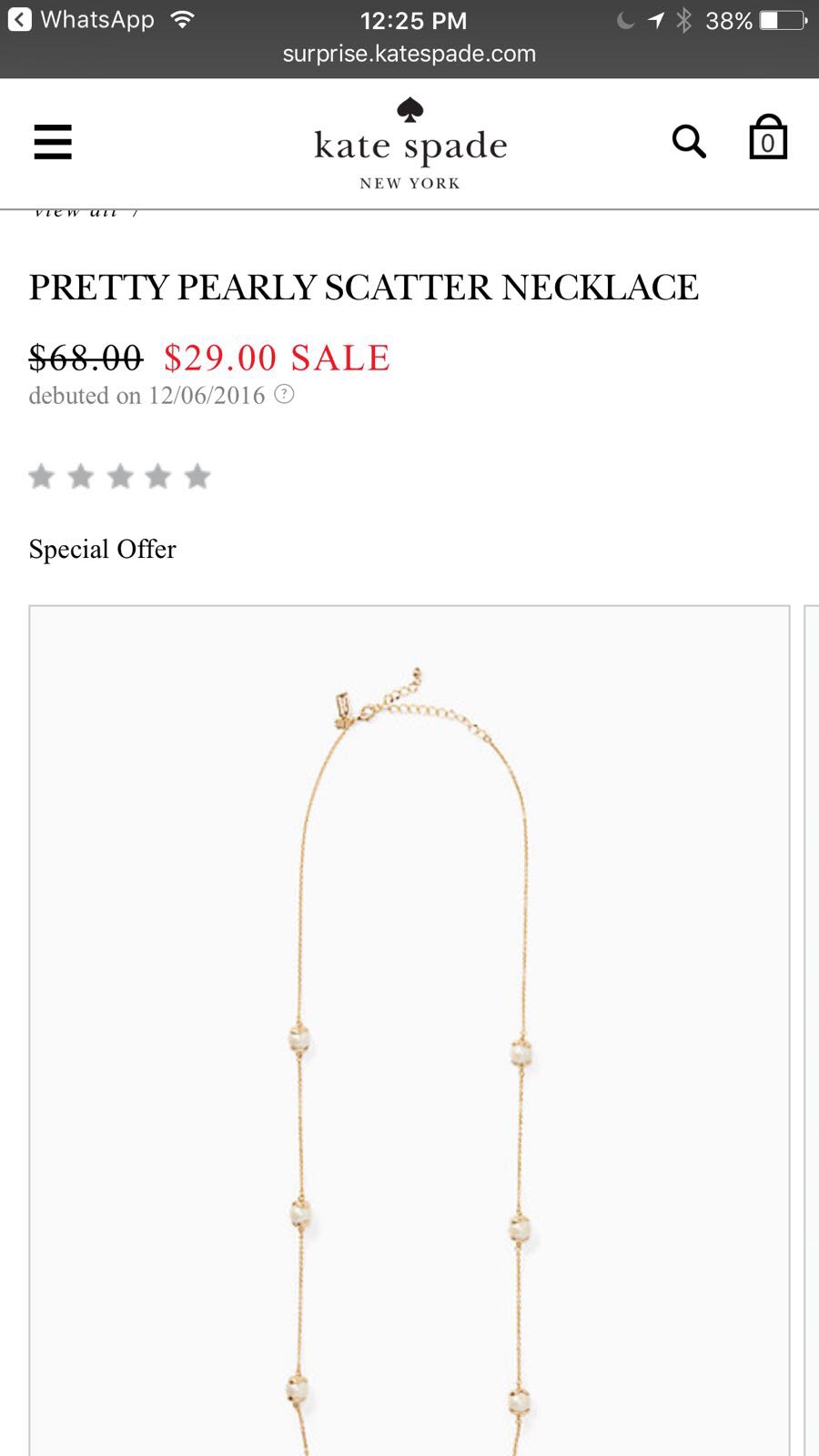
Task: Open the star ratings for reviews
Action: (120, 476)
